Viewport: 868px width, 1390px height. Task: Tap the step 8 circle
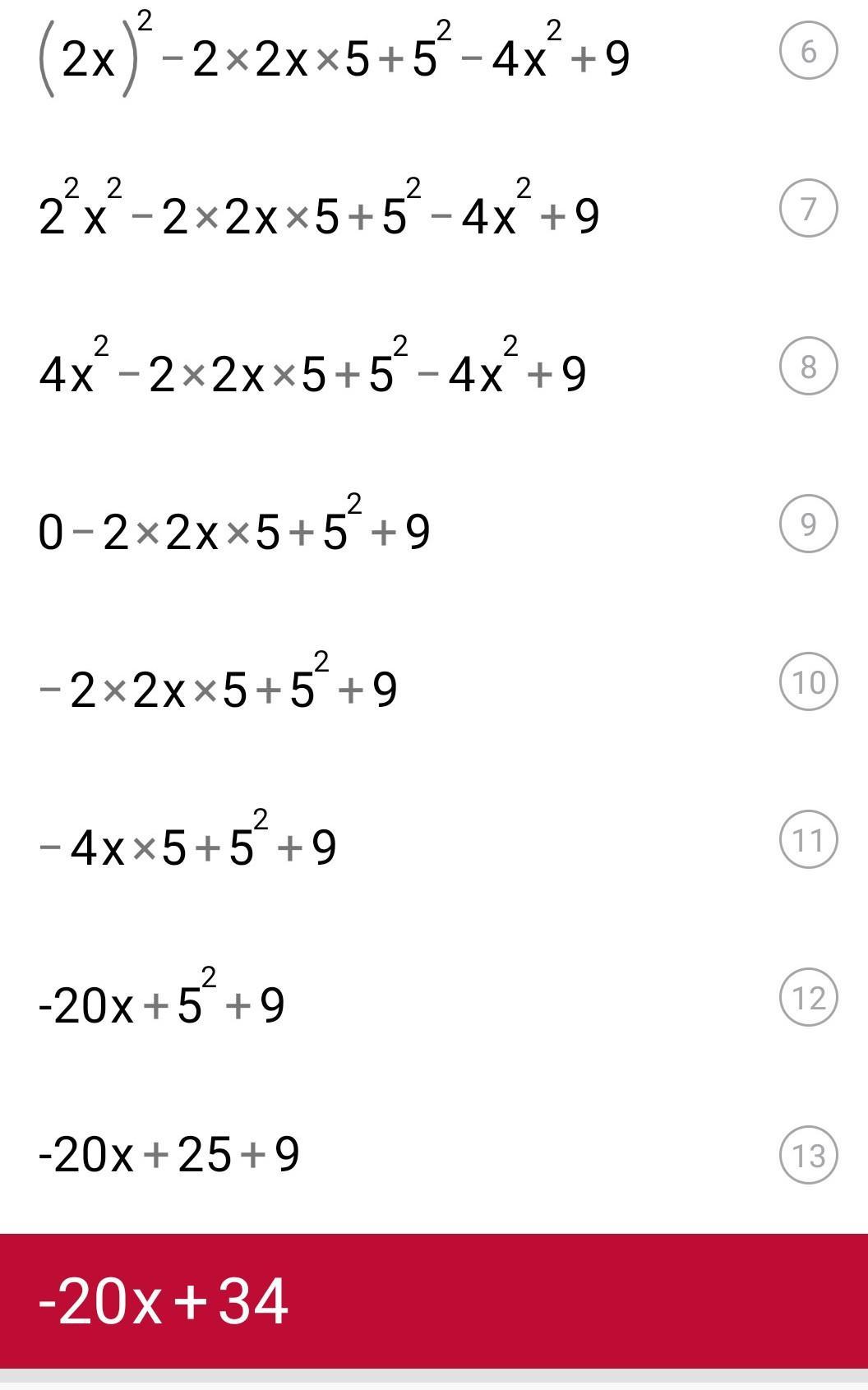click(808, 367)
